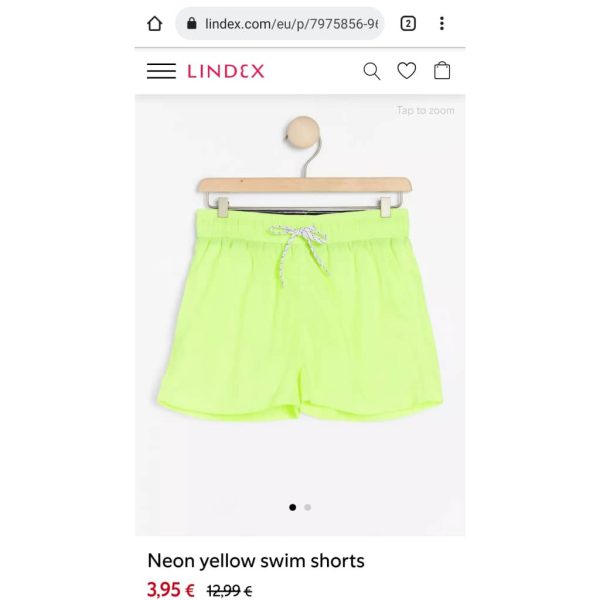The height and width of the screenshot is (600, 600).
Task: Go to the browser home page
Action: tap(154, 23)
